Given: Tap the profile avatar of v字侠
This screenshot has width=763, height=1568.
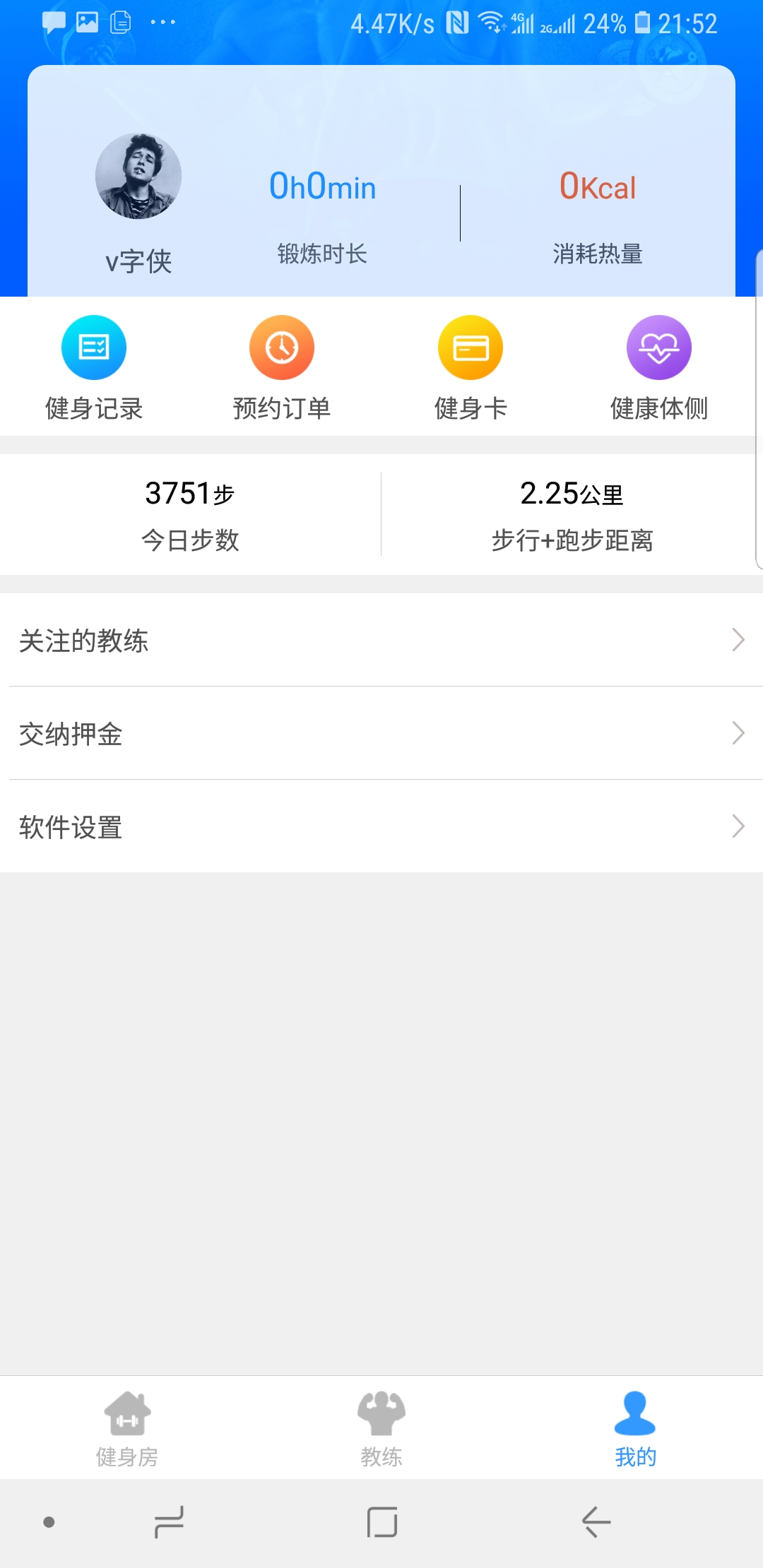Looking at the screenshot, I should click(x=138, y=177).
